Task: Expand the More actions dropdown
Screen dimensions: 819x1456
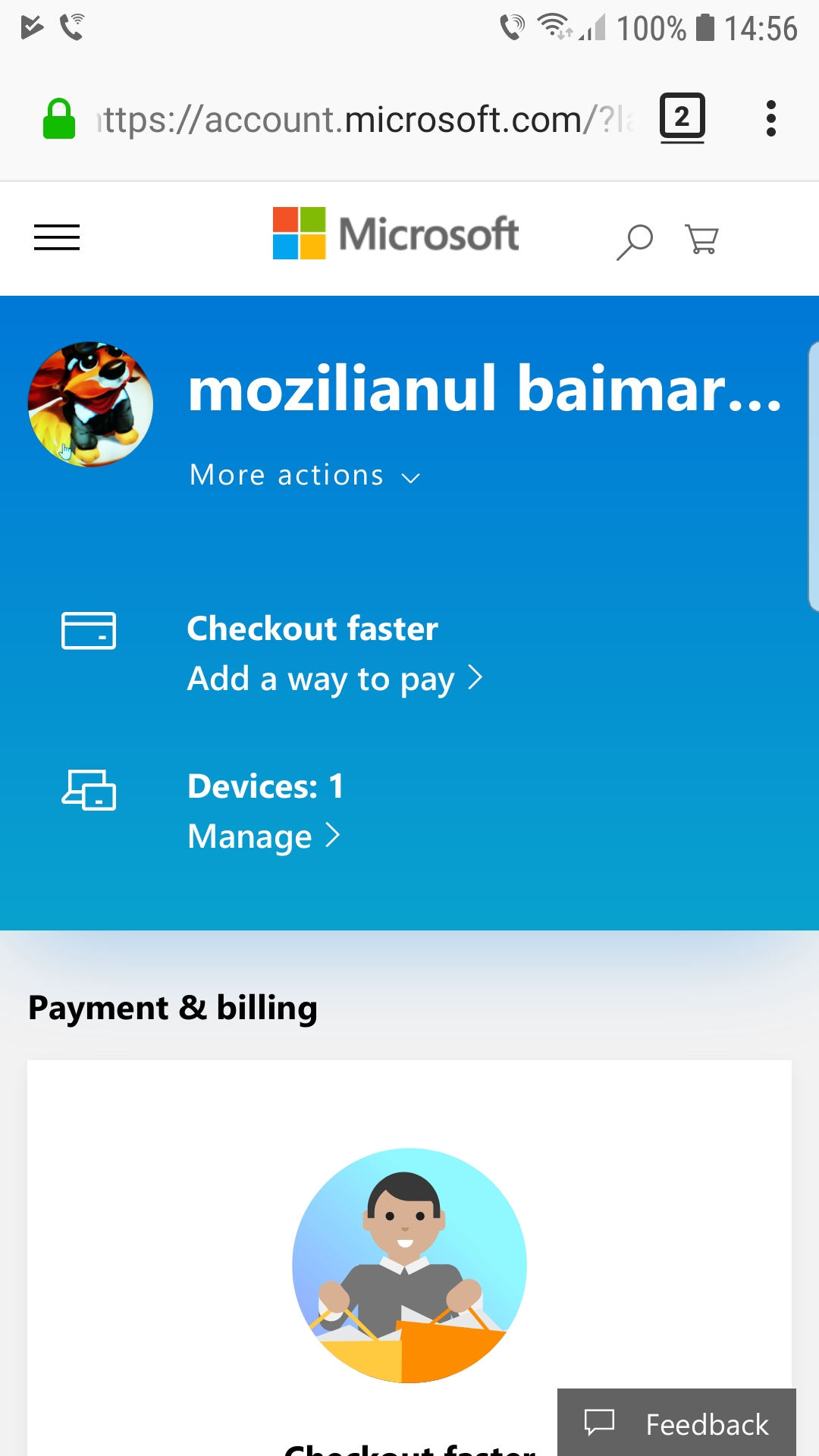Action: coord(305,475)
